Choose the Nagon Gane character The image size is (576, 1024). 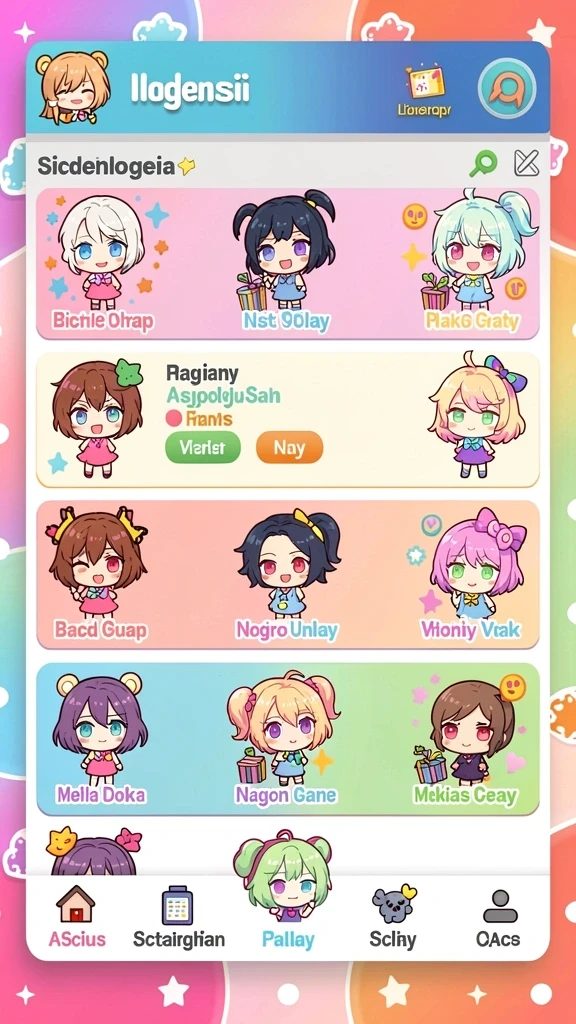285,738
